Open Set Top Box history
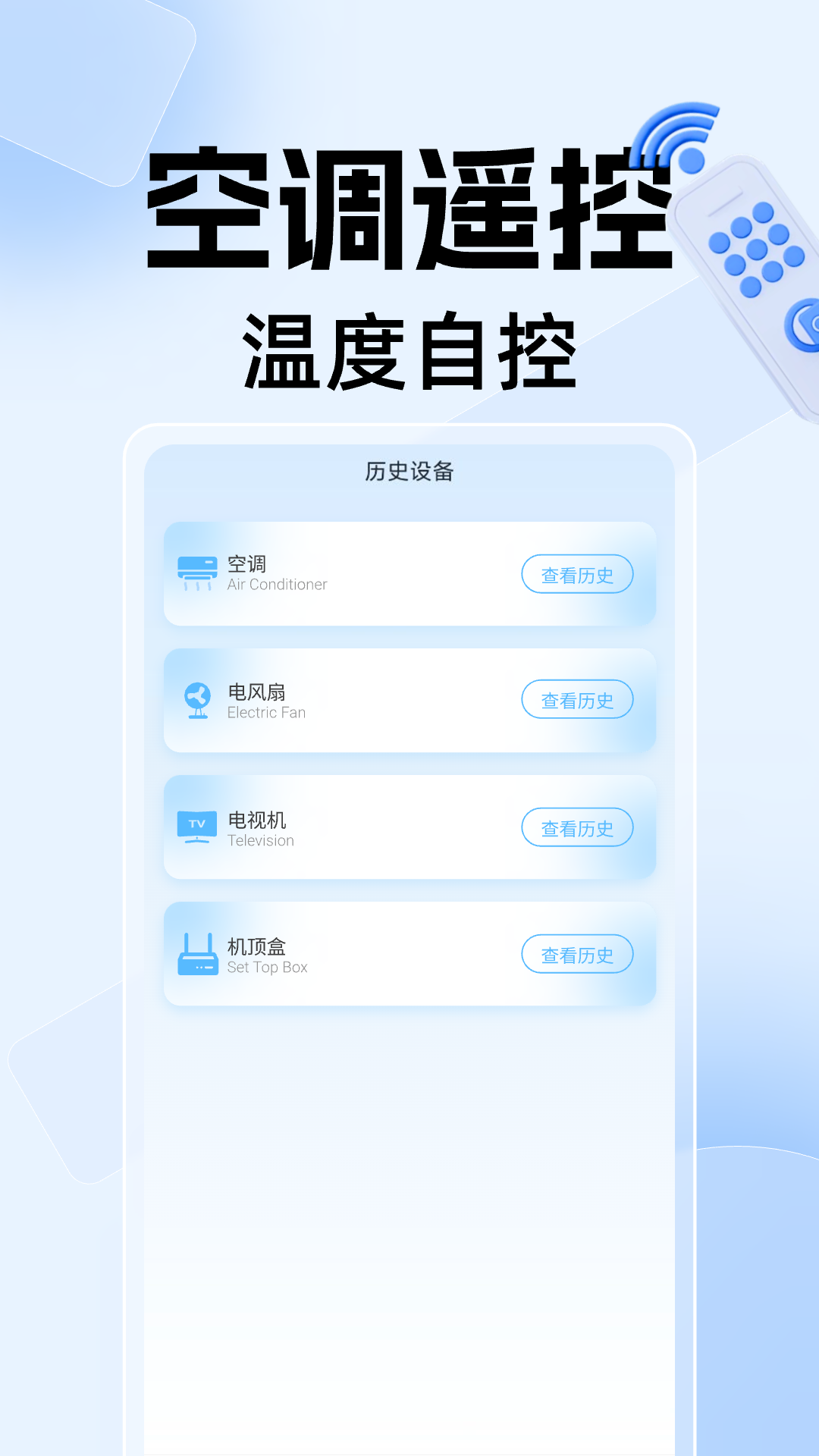Image resolution: width=819 pixels, height=1456 pixels. coord(577,954)
